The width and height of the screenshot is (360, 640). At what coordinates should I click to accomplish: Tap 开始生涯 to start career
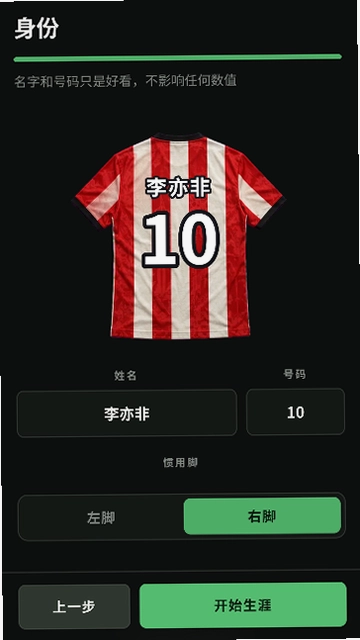243,605
